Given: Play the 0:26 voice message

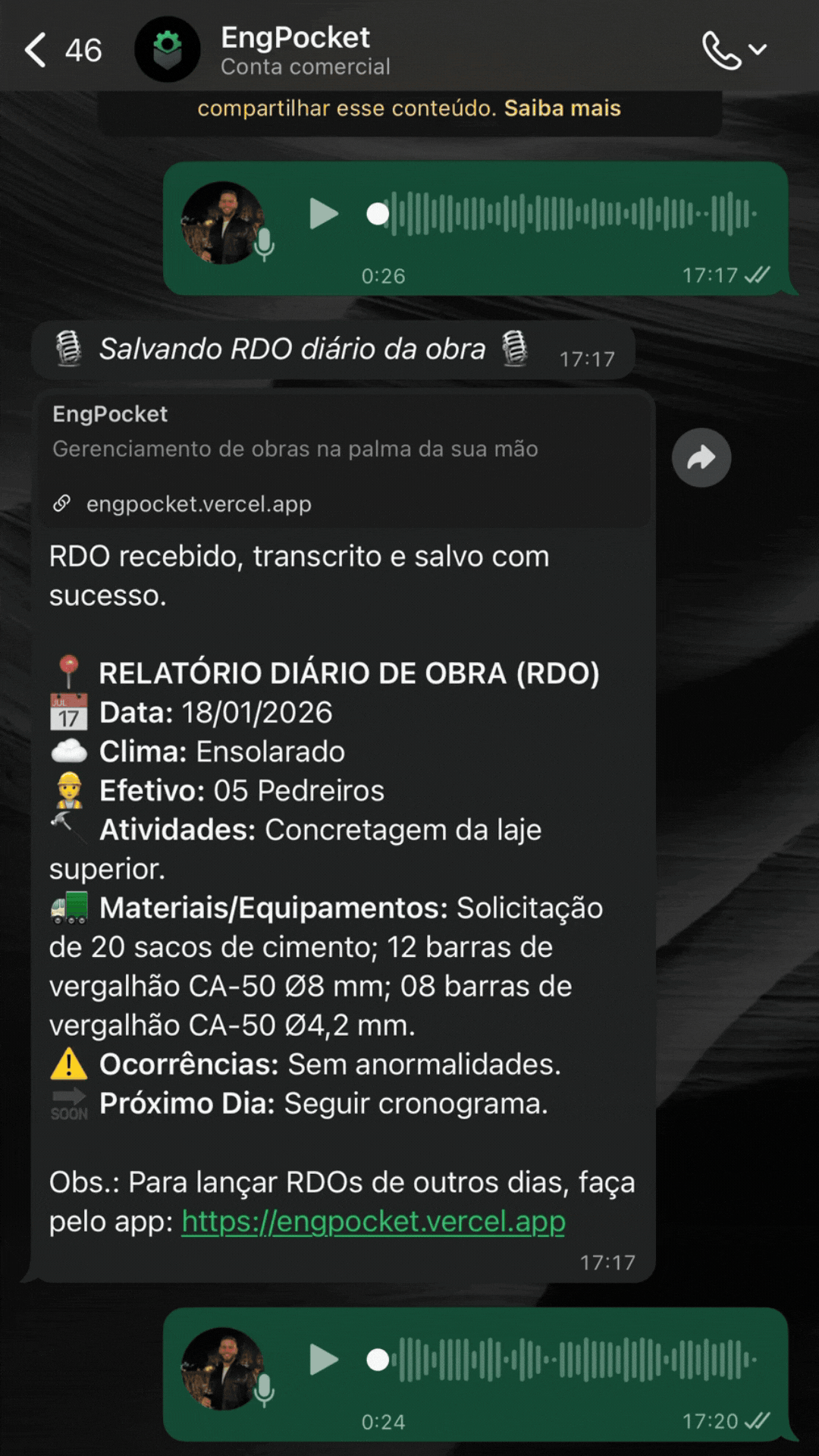Looking at the screenshot, I should click(x=325, y=213).
